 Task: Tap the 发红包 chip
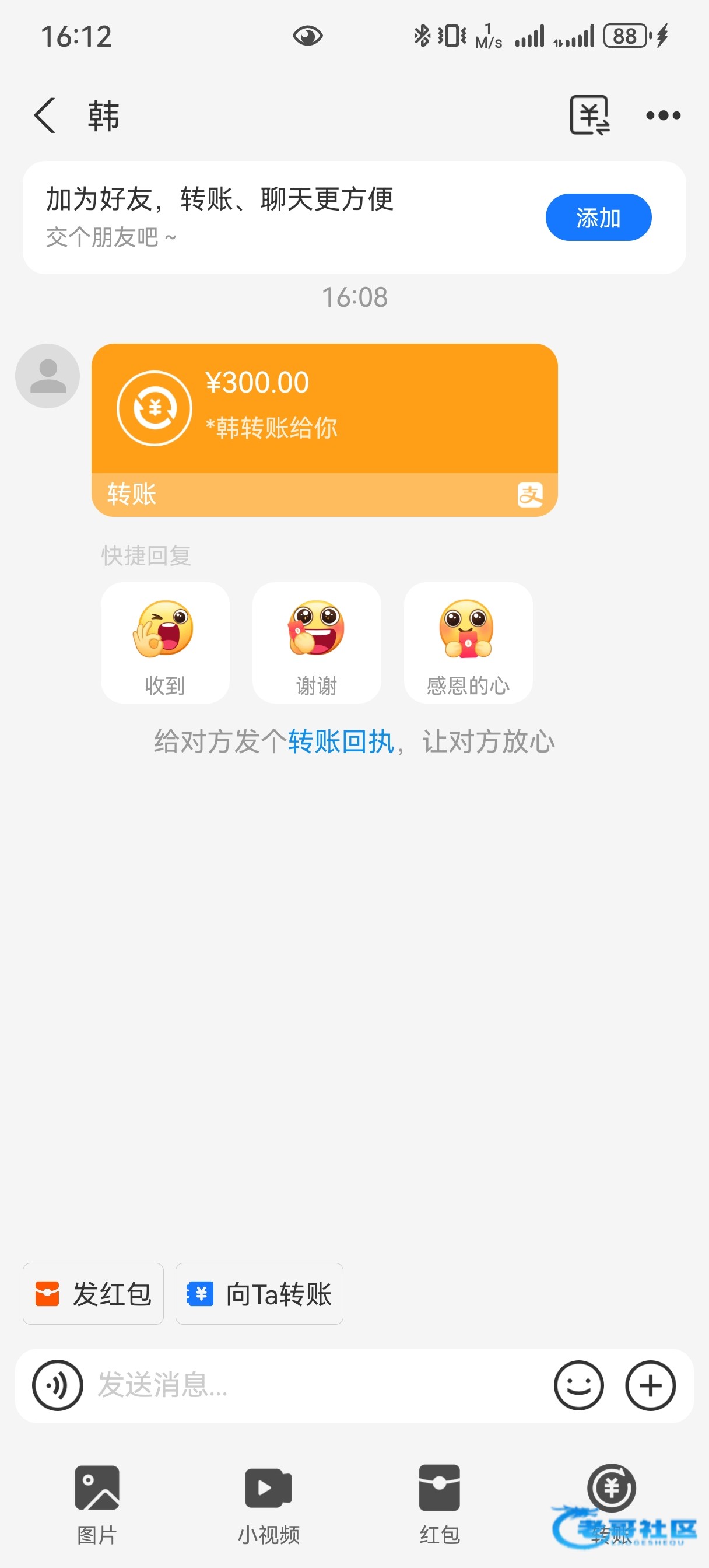click(93, 1293)
